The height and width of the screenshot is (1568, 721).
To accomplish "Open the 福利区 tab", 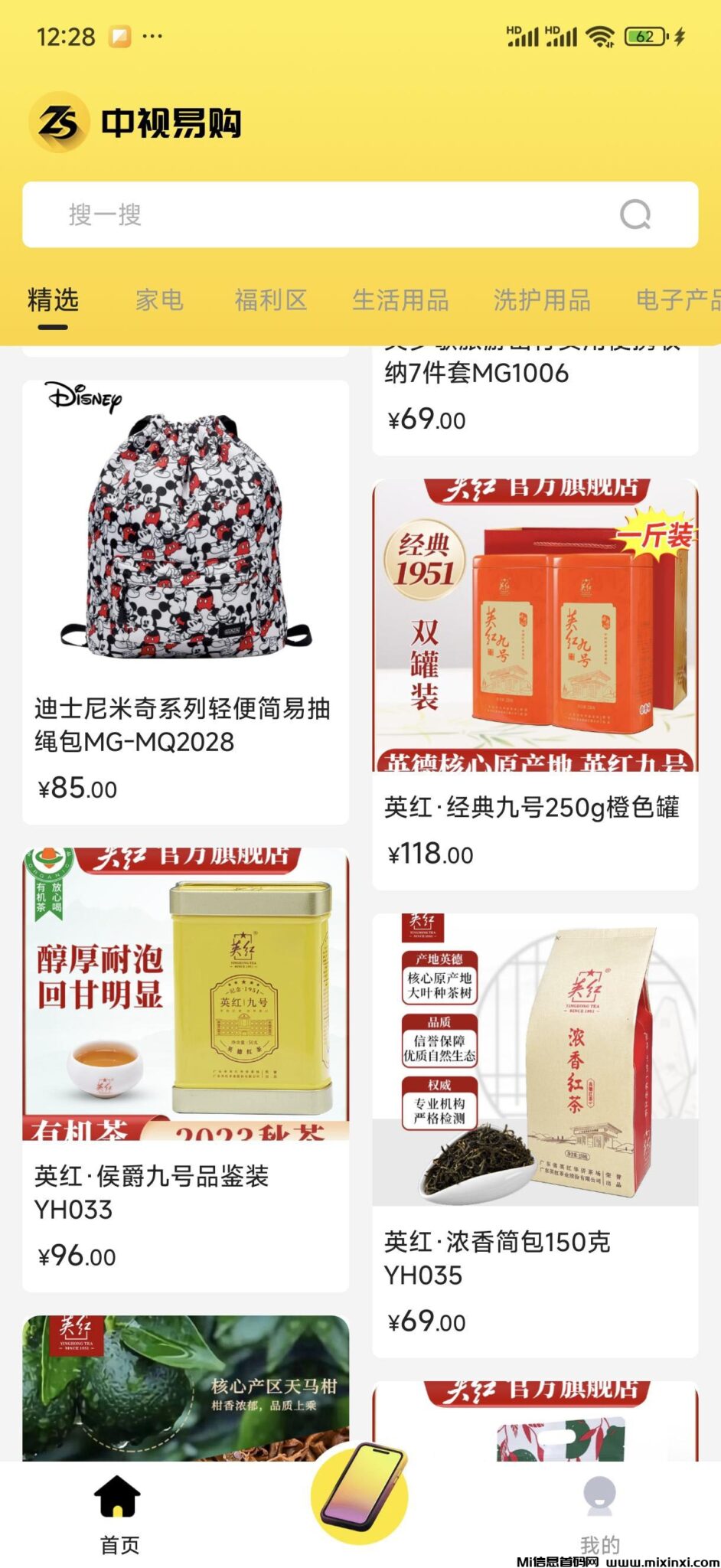I will click(271, 300).
